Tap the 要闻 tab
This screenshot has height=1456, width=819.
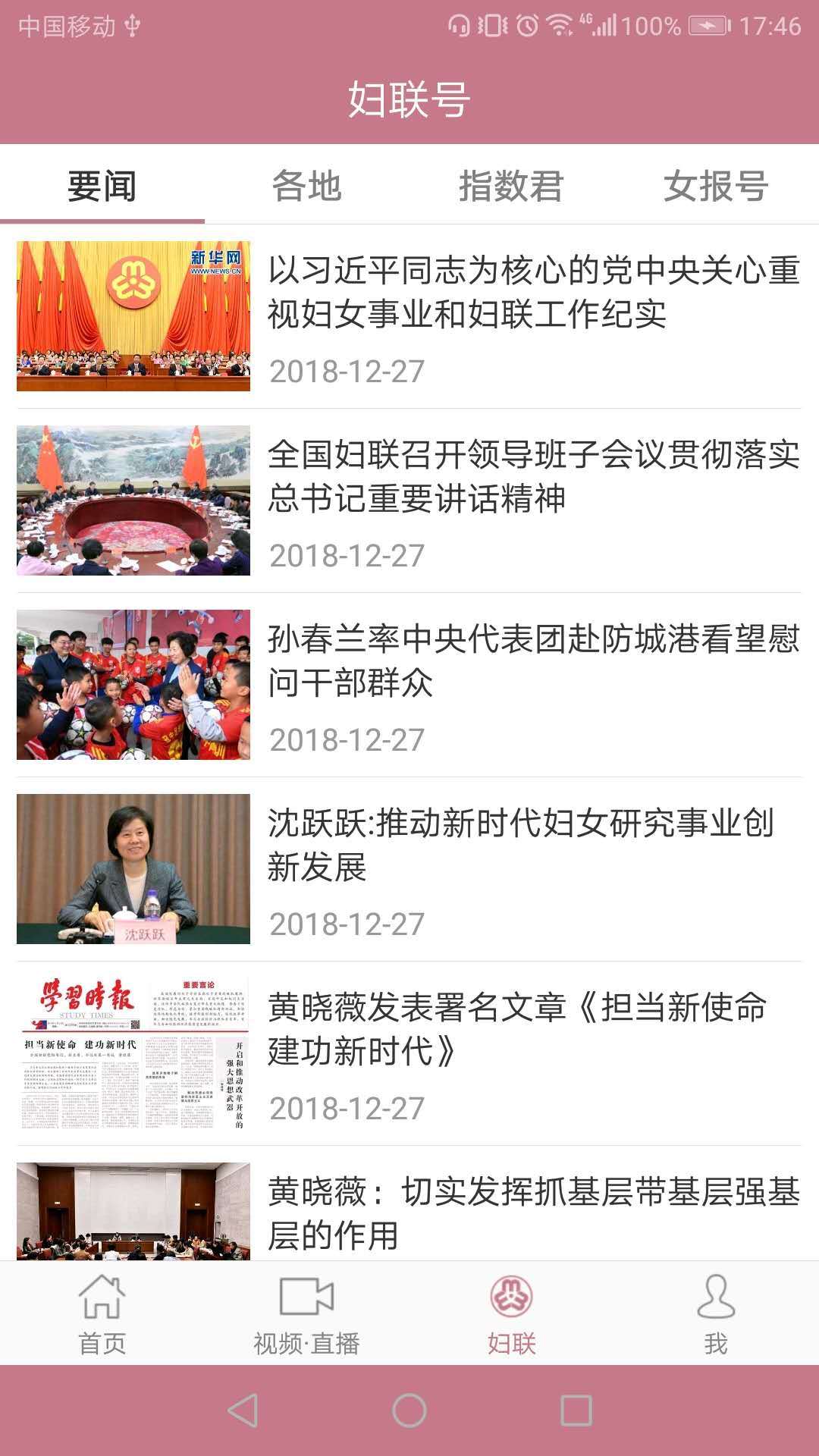point(102,186)
